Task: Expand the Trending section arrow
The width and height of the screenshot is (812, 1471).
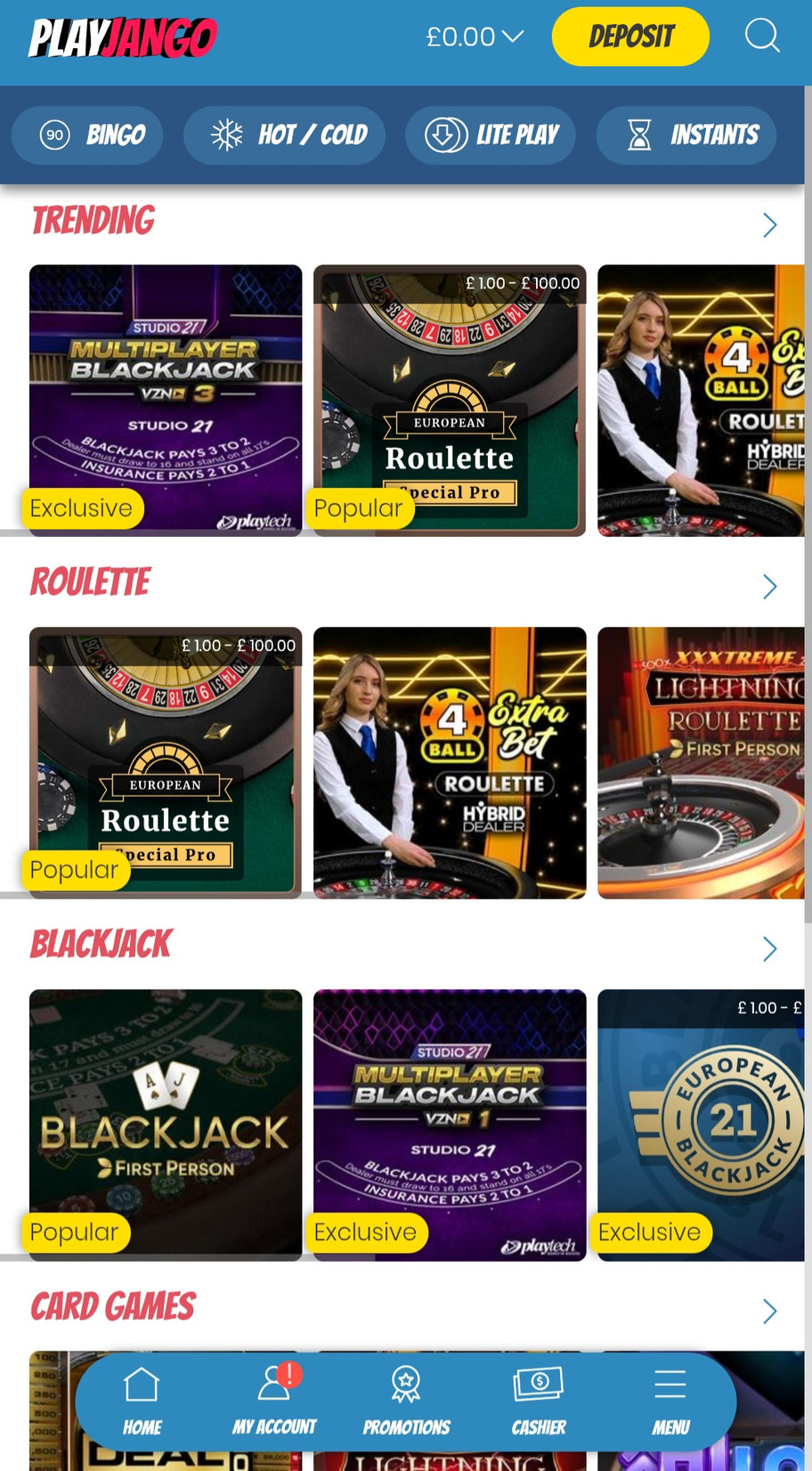Action: pos(770,224)
